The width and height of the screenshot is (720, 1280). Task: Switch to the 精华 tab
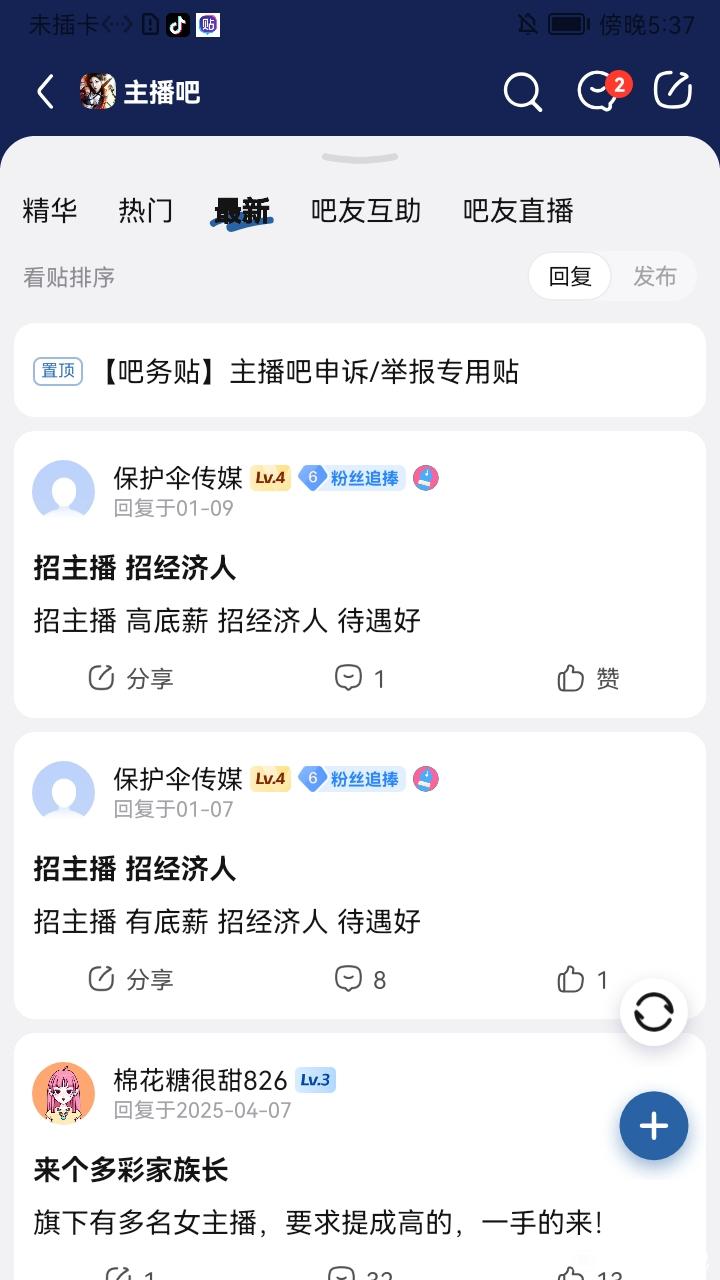pos(50,211)
